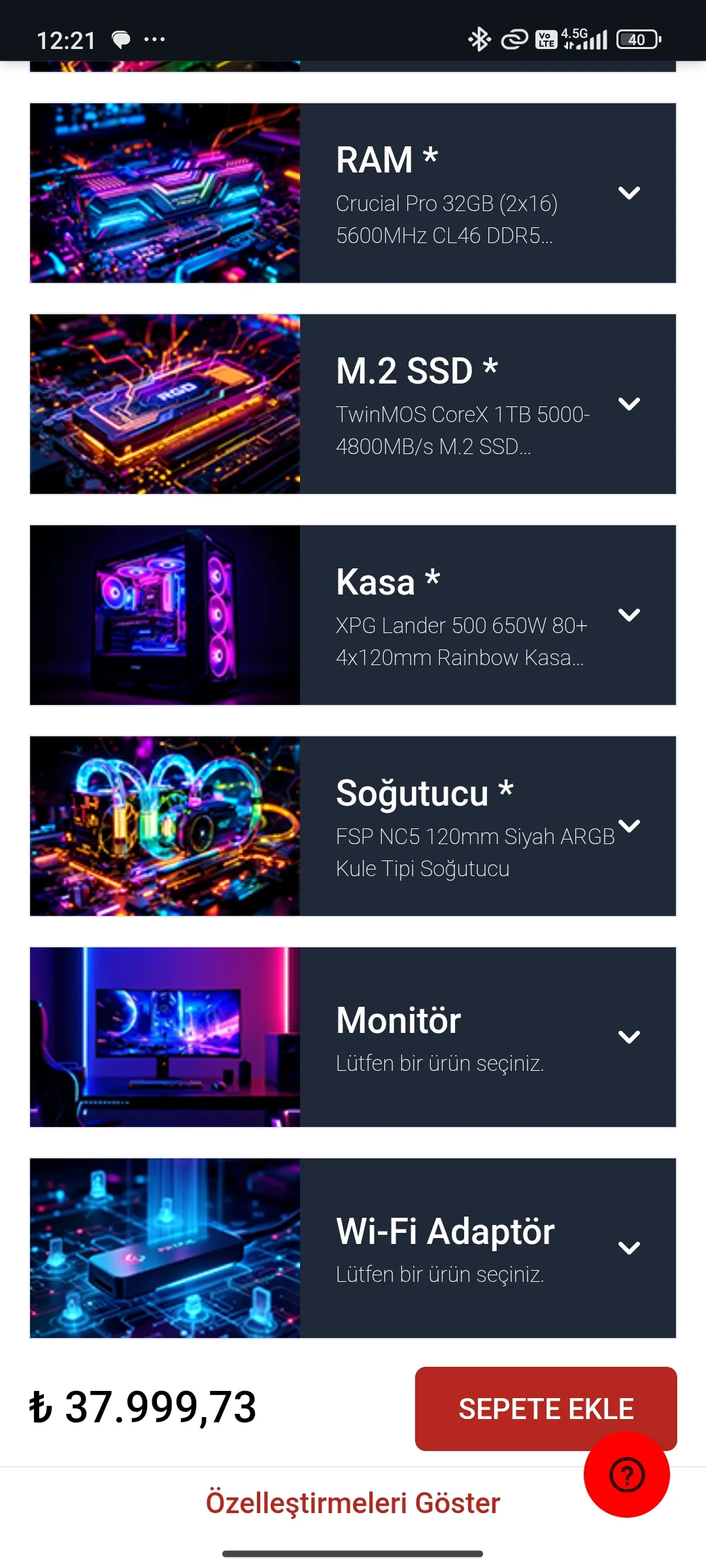Expand the RAM component dropdown
This screenshot has height=1568, width=706.
point(628,193)
